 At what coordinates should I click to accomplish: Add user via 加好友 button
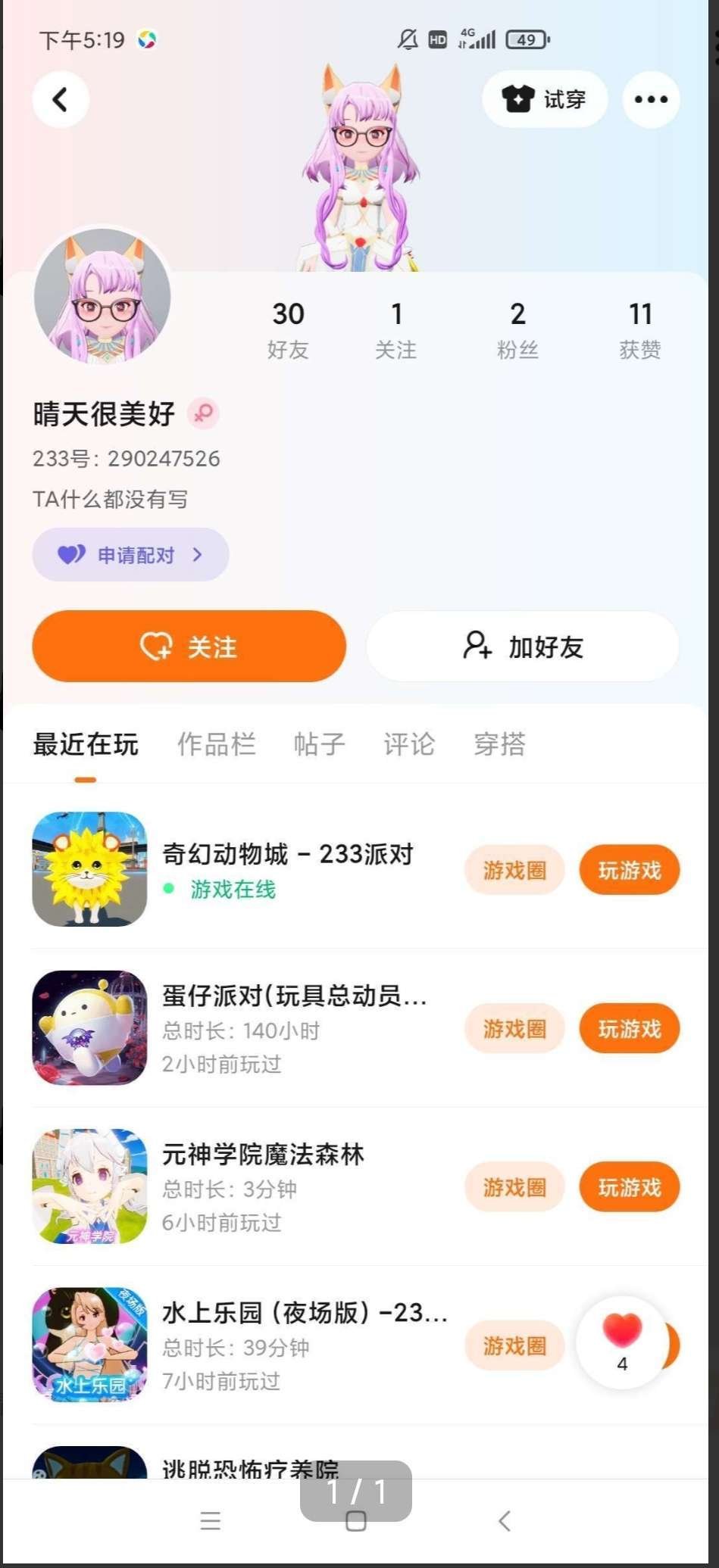pos(523,647)
